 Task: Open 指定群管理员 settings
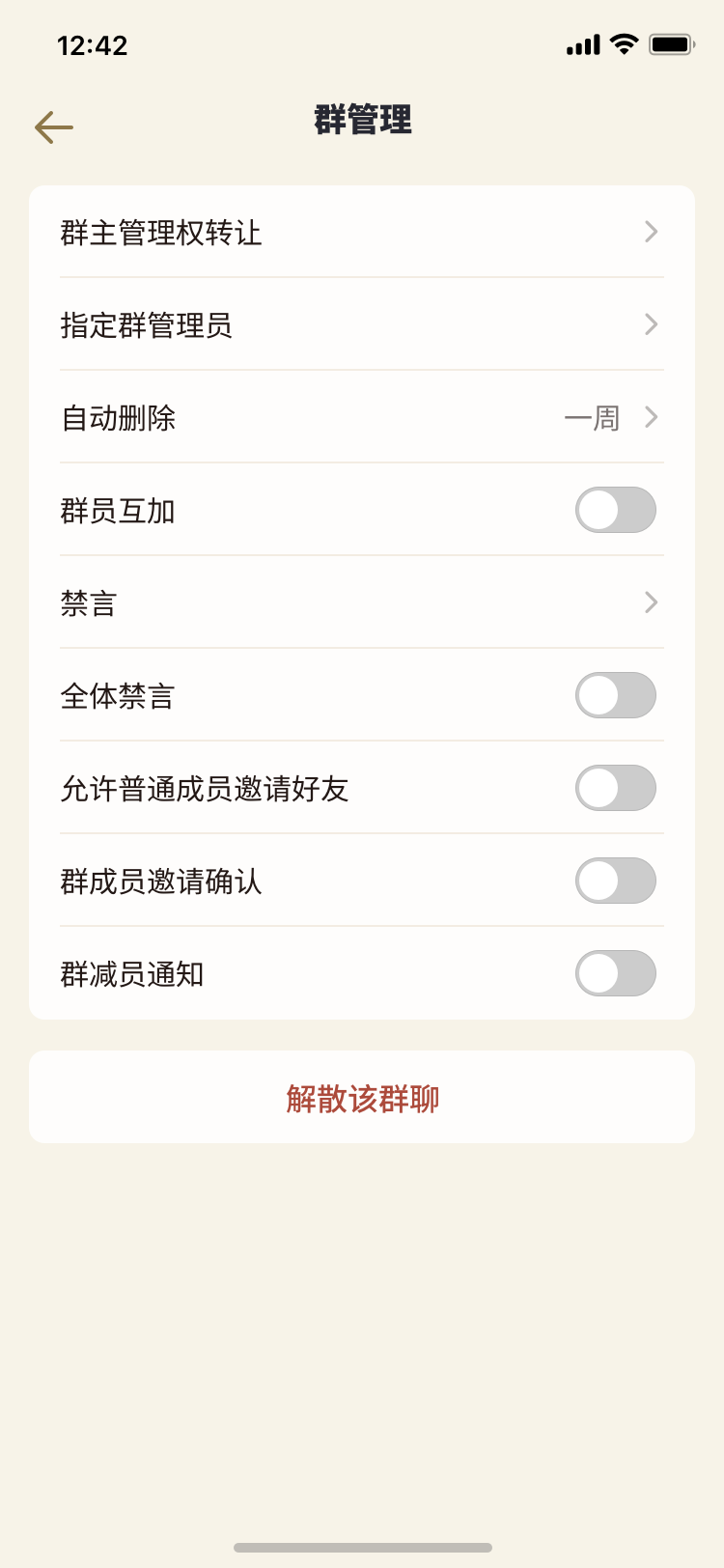(362, 324)
